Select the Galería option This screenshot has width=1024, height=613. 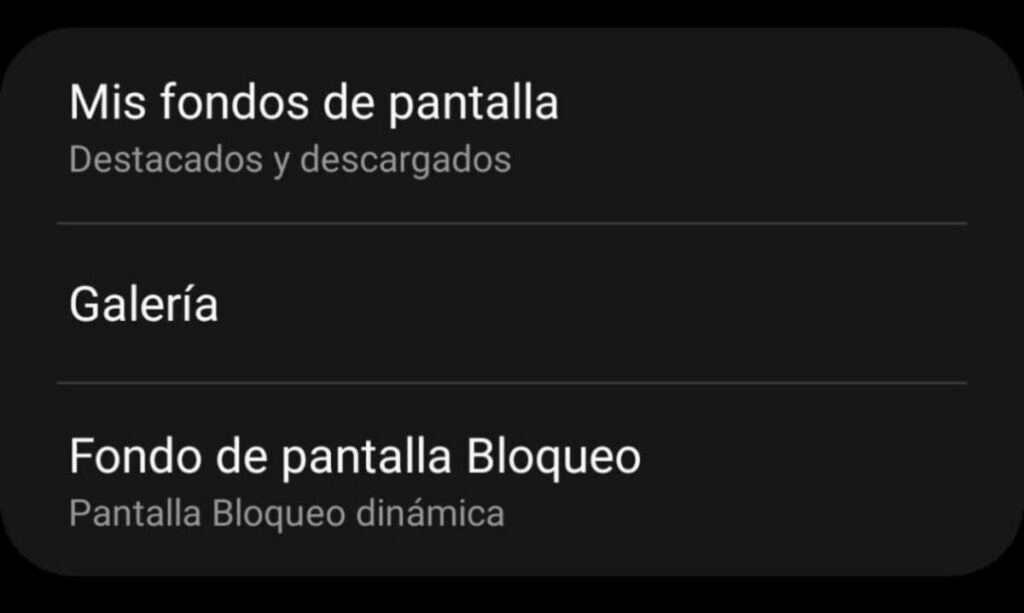pyautogui.click(x=144, y=304)
